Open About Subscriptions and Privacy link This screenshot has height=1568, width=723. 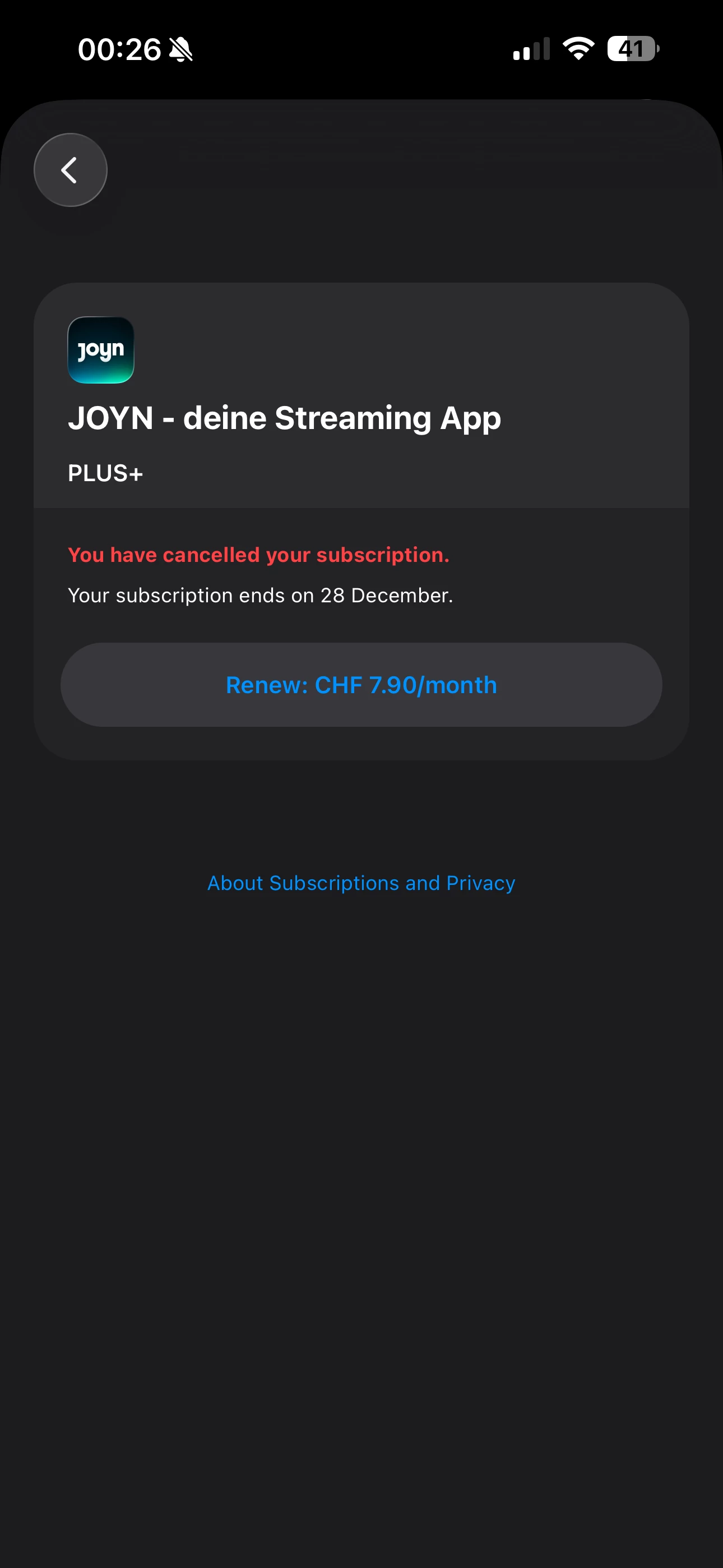361,883
